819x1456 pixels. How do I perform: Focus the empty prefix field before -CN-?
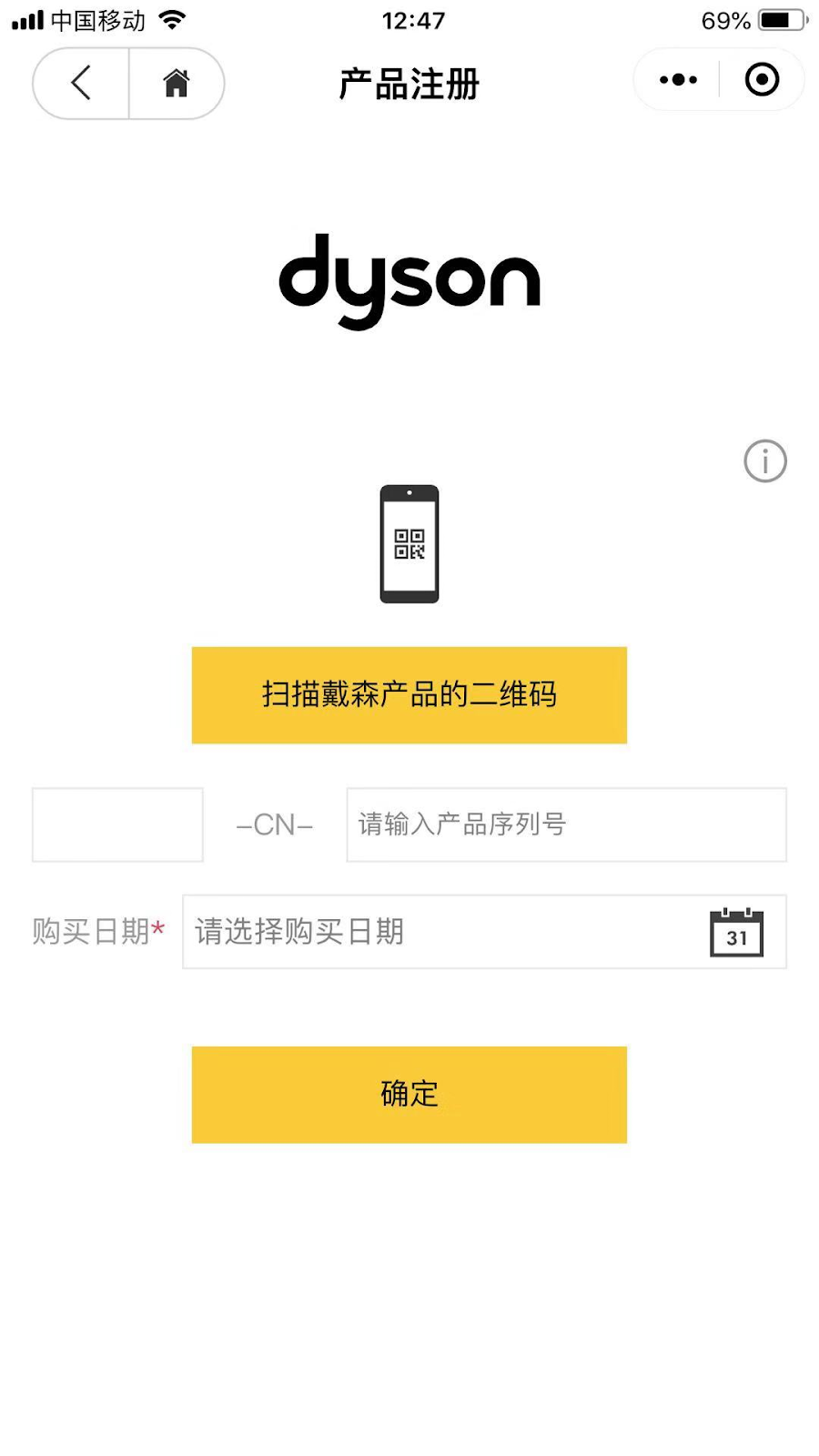coord(117,824)
